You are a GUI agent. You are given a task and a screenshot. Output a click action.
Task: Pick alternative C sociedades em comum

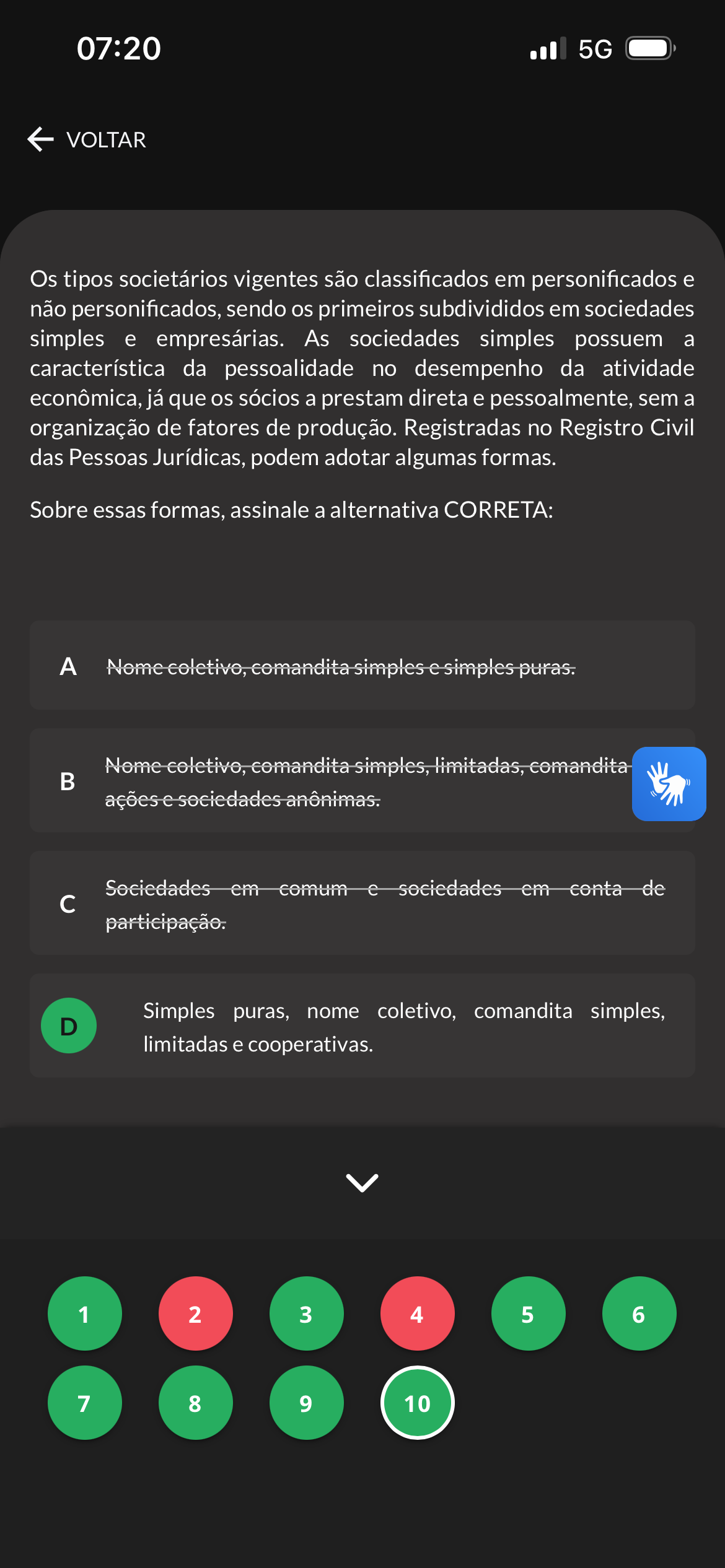click(x=362, y=903)
